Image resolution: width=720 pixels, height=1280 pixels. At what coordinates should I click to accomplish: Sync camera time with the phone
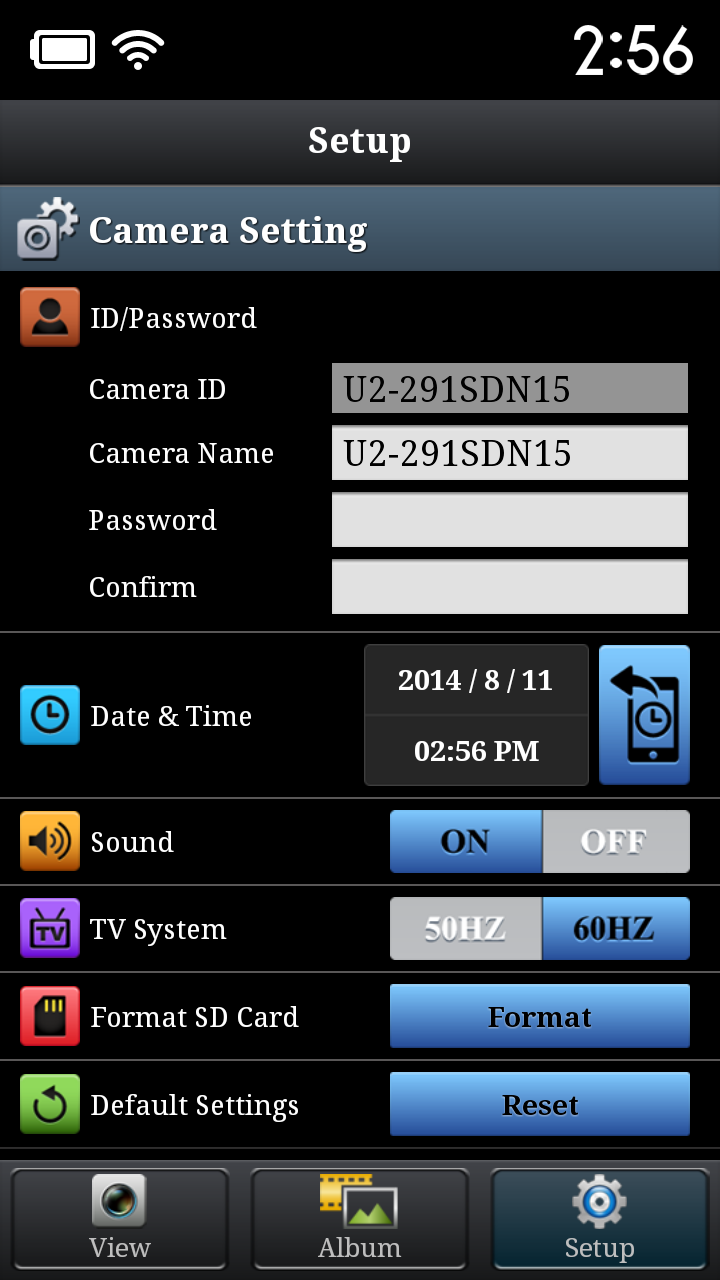(644, 715)
